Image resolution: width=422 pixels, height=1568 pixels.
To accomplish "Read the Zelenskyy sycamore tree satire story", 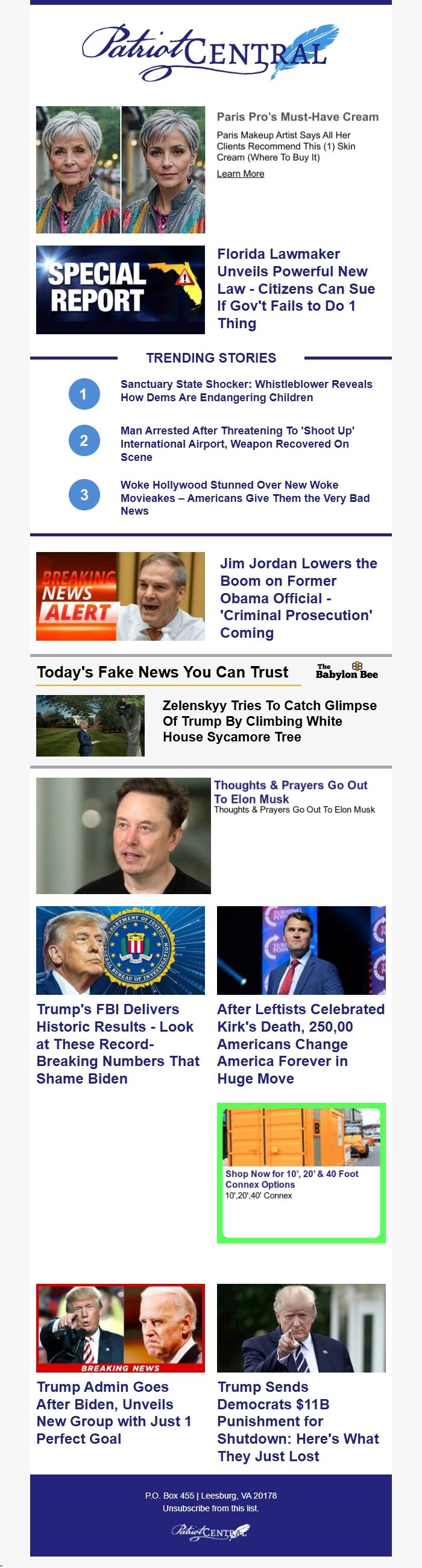I will point(269,721).
